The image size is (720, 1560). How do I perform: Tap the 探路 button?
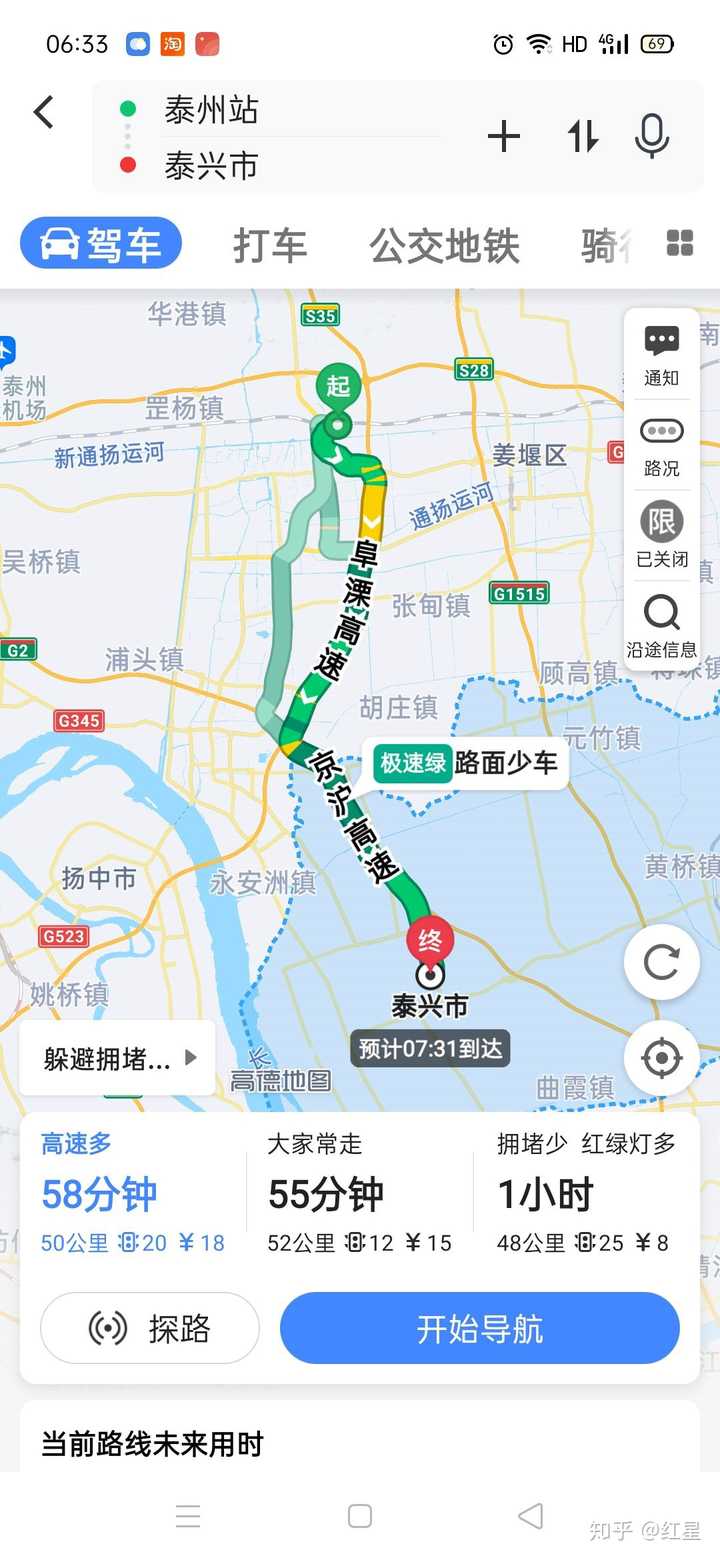point(150,1328)
